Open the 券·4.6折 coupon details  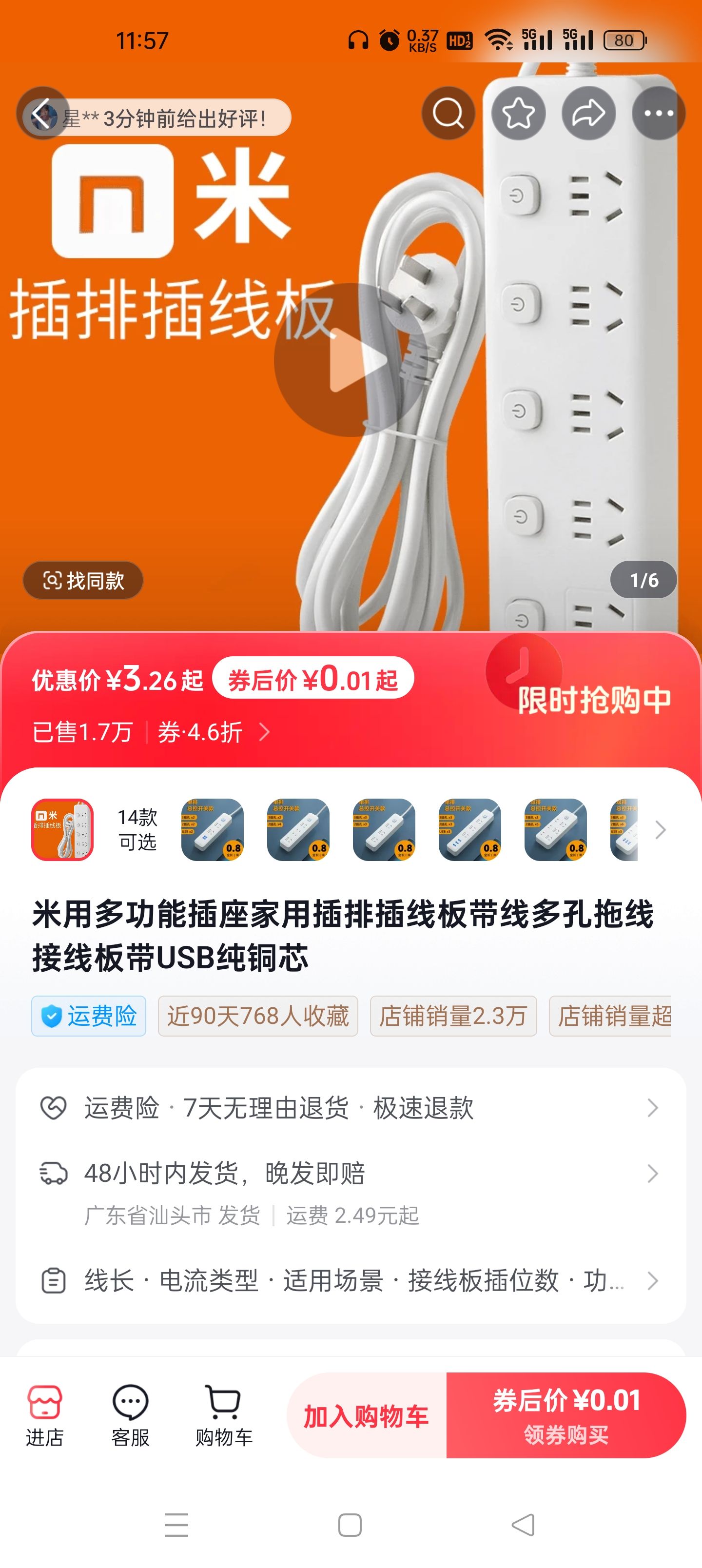[213, 732]
